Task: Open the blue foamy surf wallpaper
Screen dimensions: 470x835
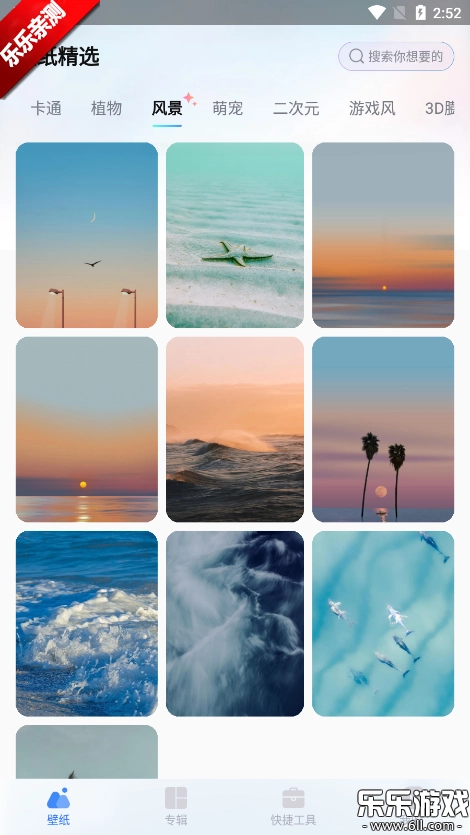Action: coord(87,624)
